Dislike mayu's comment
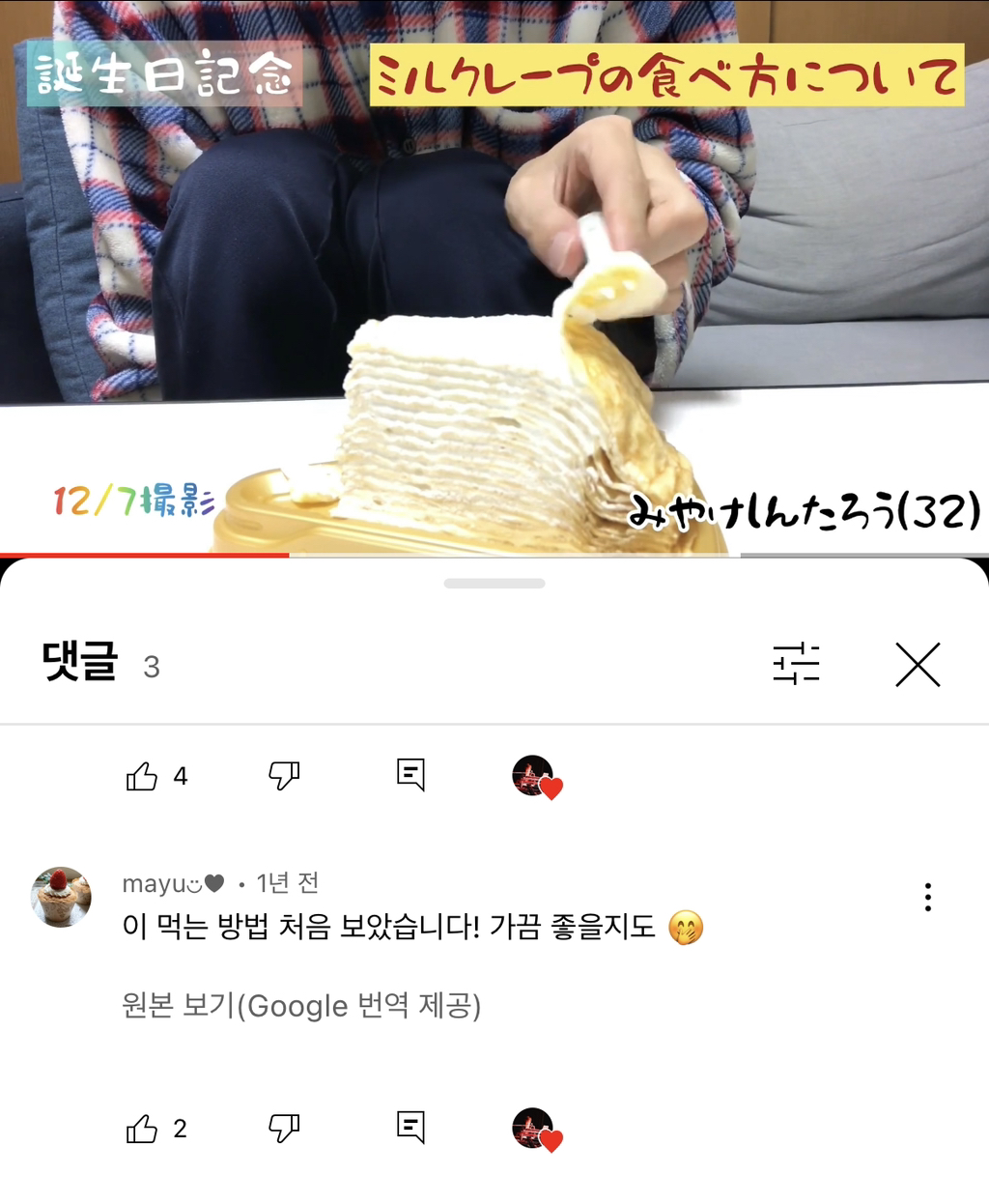Screen dimensions: 989x1204 (284, 1128)
